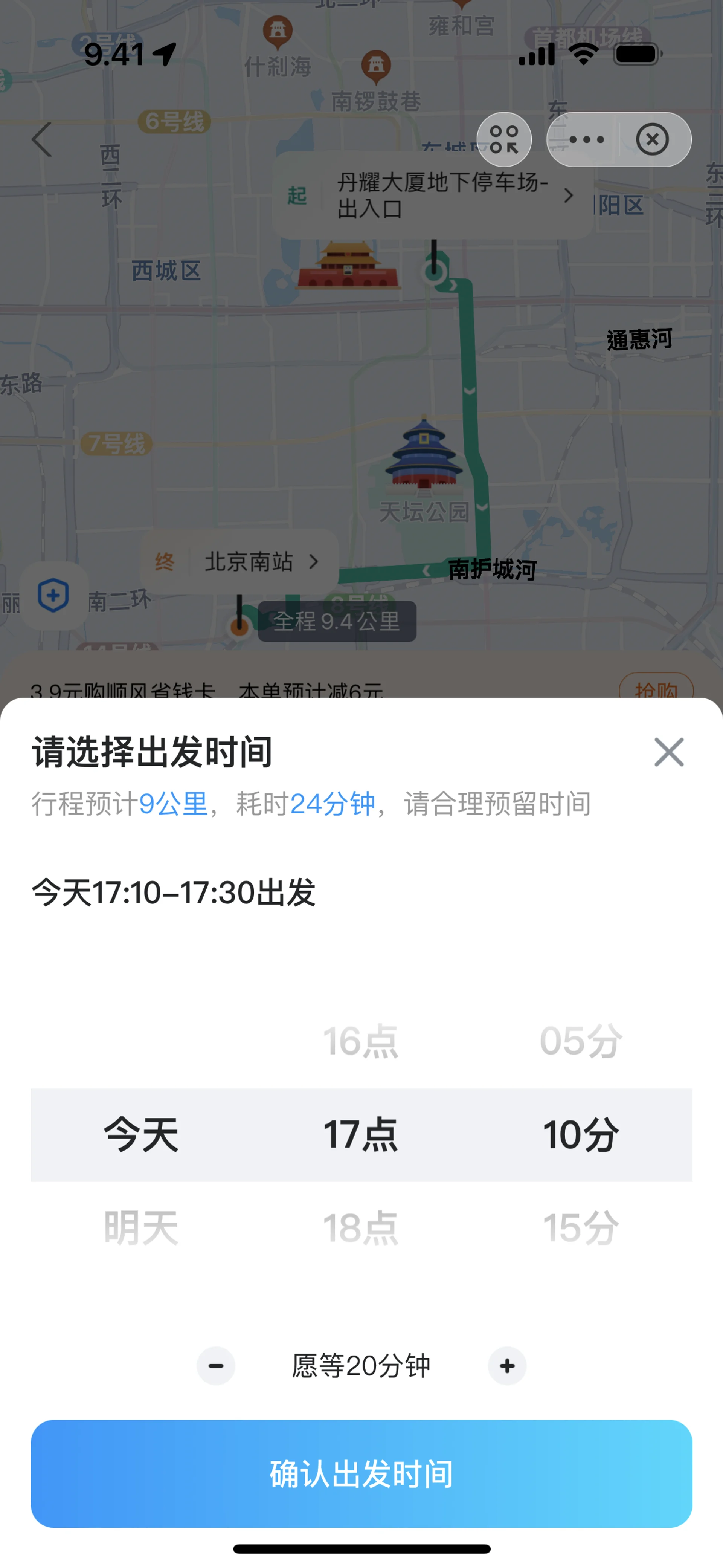Go back using the top-left arrow
The image size is (723, 1568).
(x=41, y=139)
